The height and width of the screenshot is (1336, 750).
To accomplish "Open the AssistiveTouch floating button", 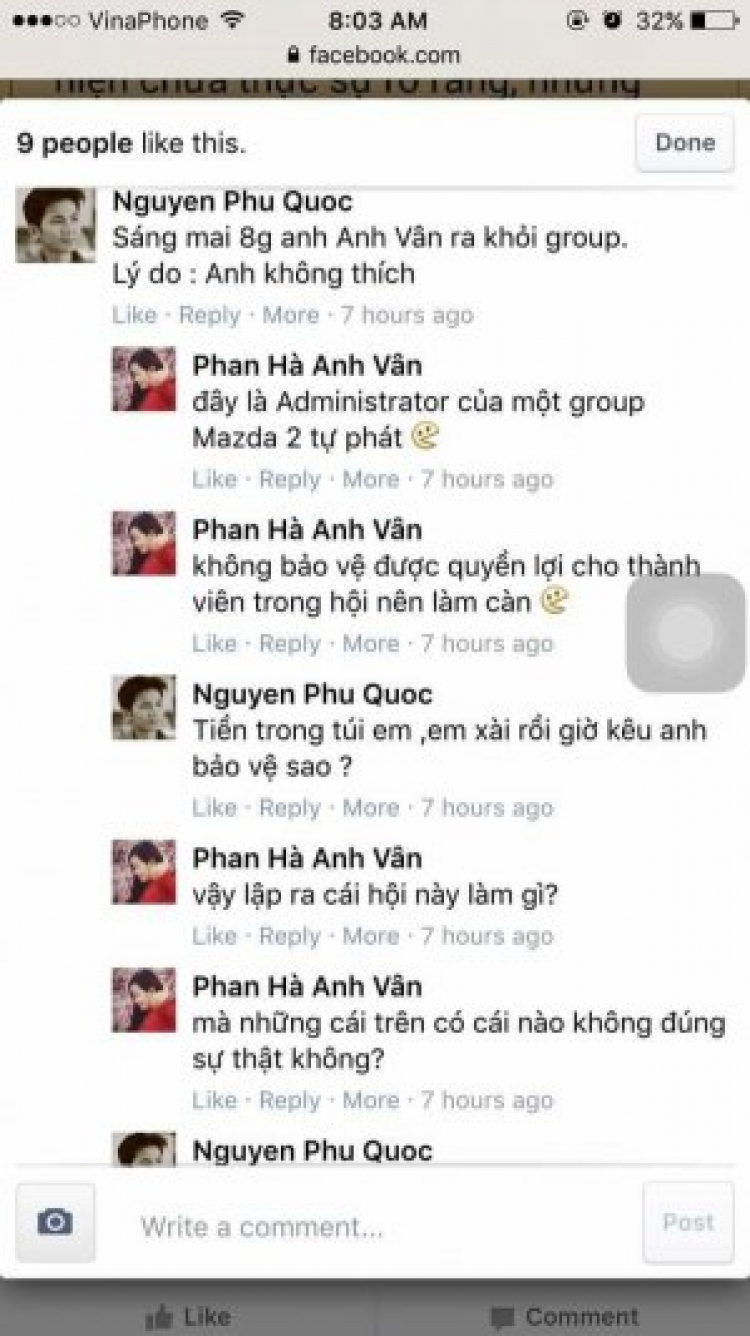I will point(686,633).
